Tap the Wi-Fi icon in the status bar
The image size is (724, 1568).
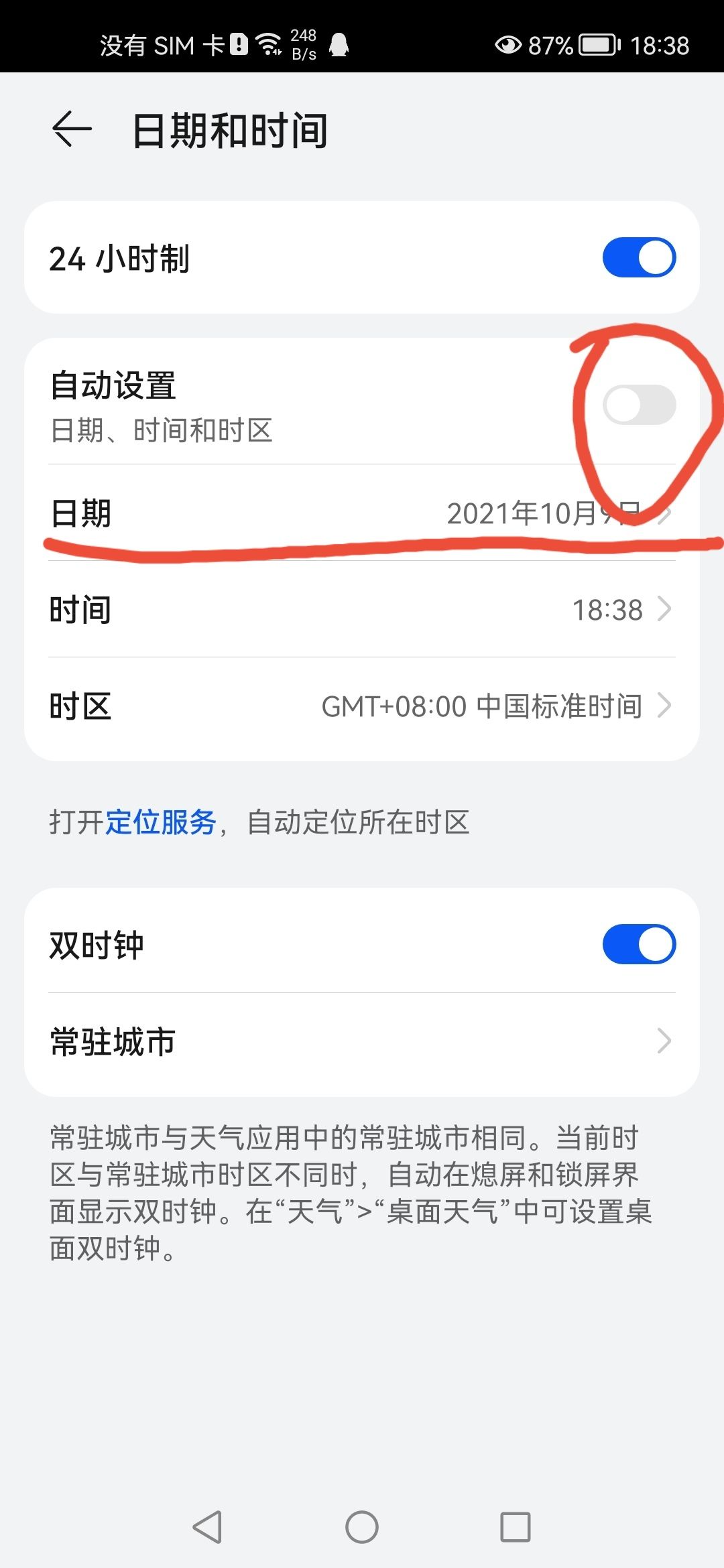[x=267, y=43]
